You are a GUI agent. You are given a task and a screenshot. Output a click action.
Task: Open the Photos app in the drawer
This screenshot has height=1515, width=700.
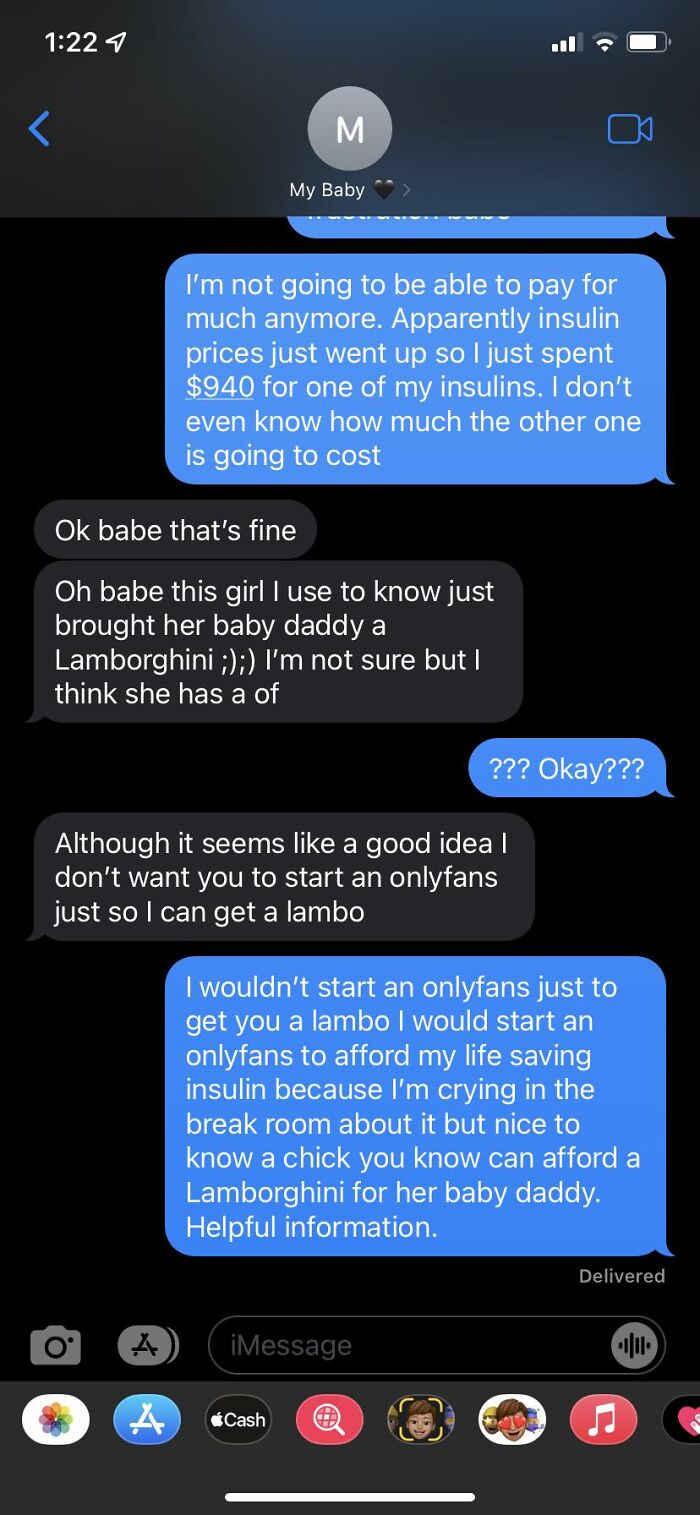click(55, 1420)
